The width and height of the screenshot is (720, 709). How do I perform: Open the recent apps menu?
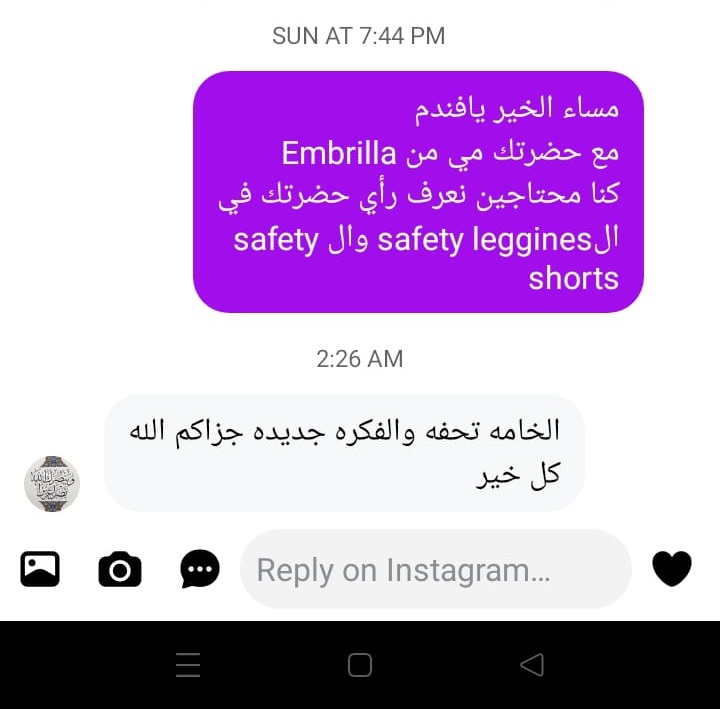pyautogui.click(x=188, y=664)
